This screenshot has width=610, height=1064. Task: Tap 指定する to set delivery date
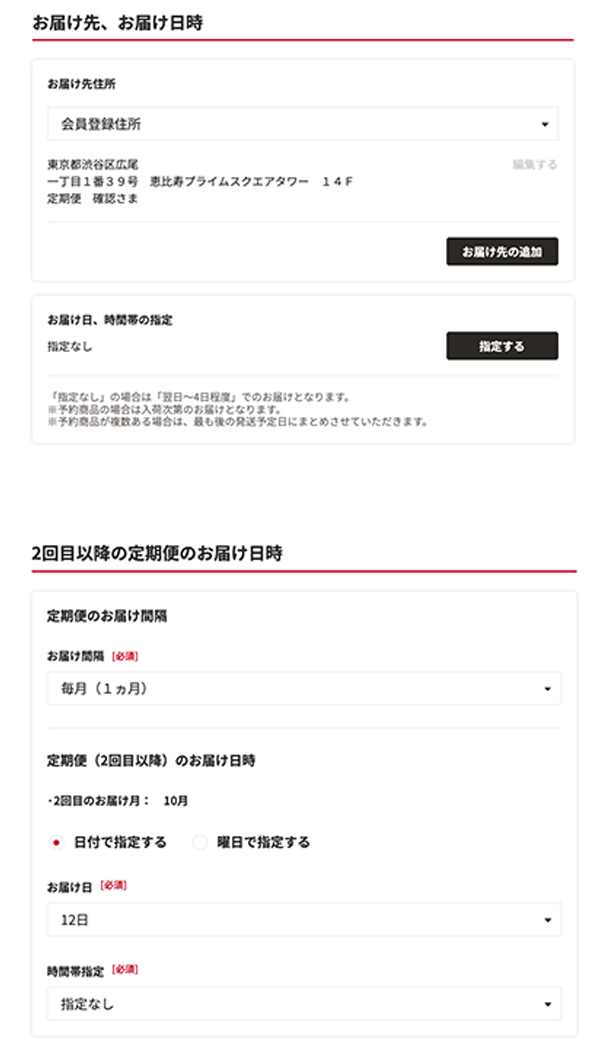(x=502, y=346)
